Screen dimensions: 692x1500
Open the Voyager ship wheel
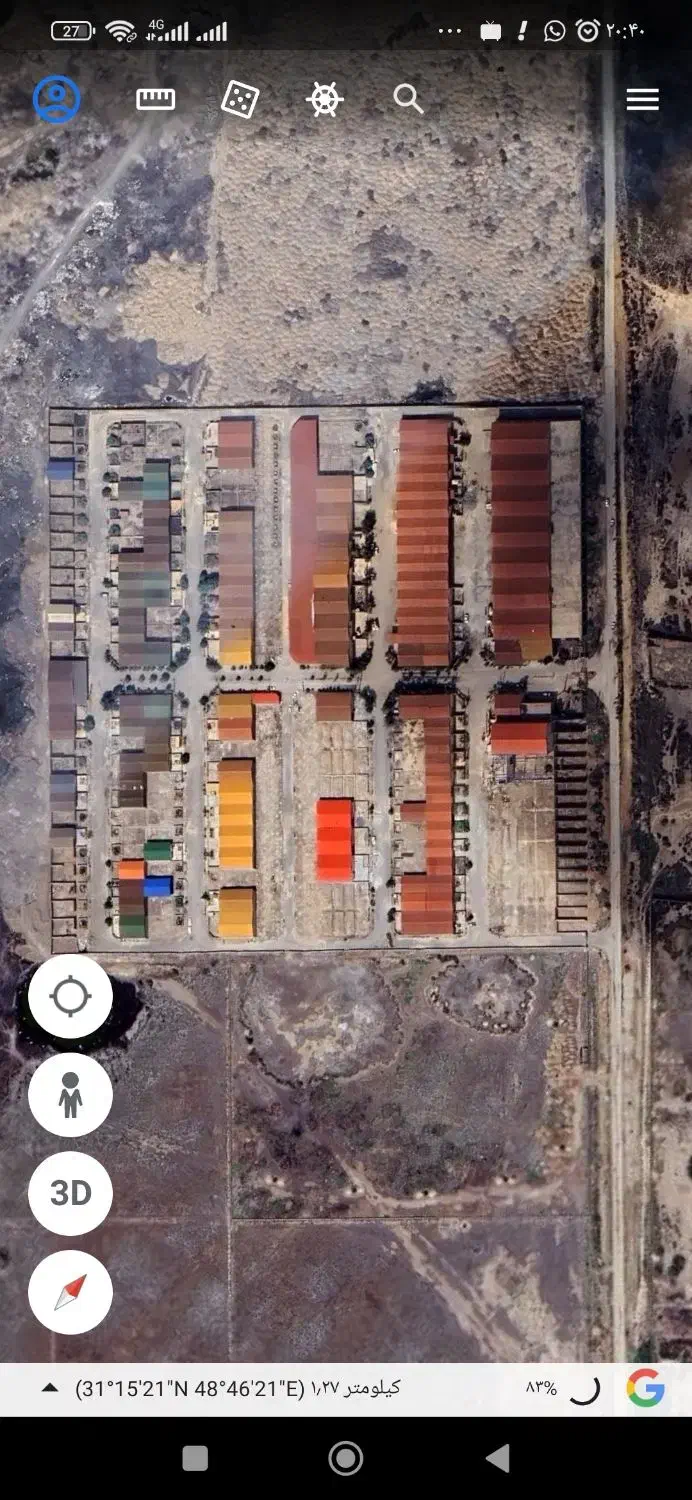tap(325, 99)
